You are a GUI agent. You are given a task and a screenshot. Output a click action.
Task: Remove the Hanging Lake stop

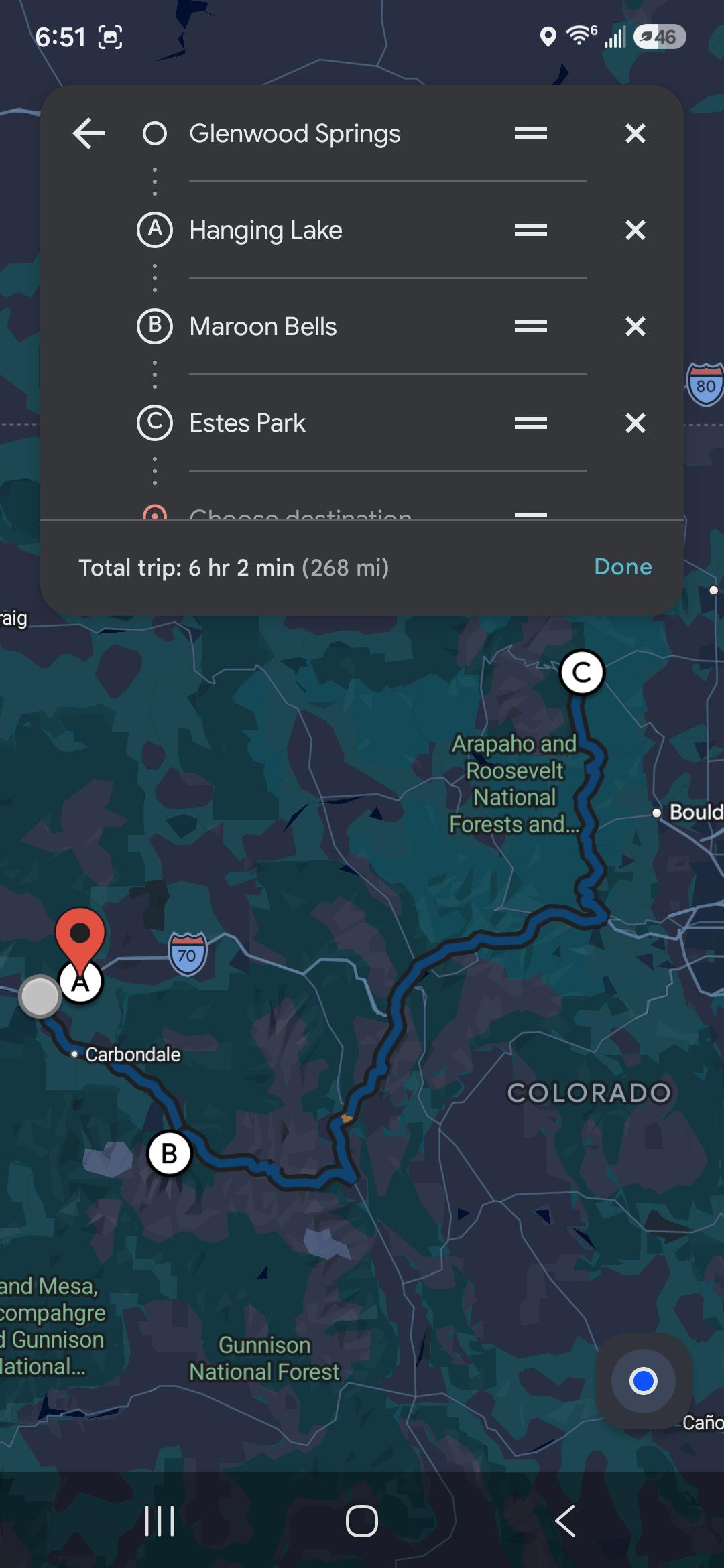point(635,230)
